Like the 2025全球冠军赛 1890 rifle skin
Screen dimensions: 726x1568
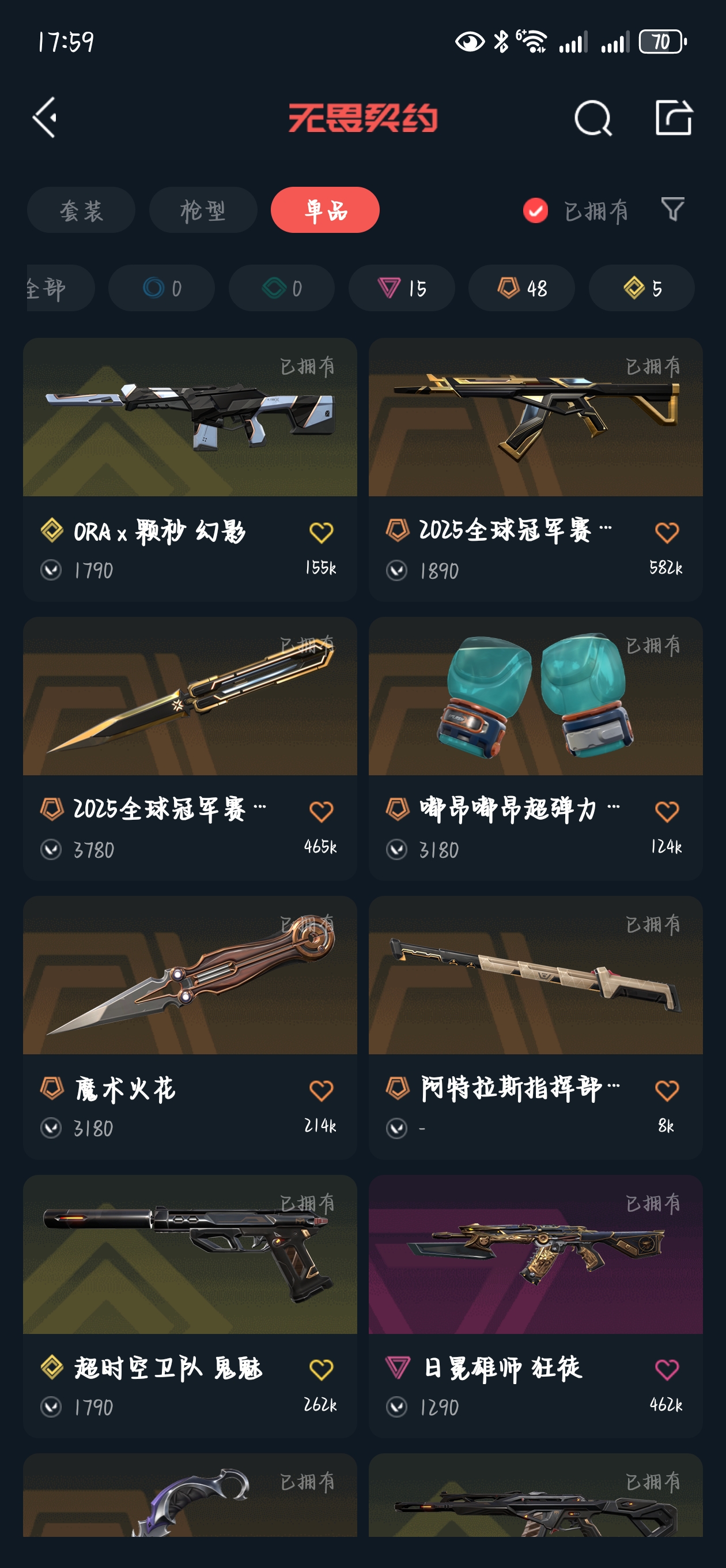pos(667,533)
